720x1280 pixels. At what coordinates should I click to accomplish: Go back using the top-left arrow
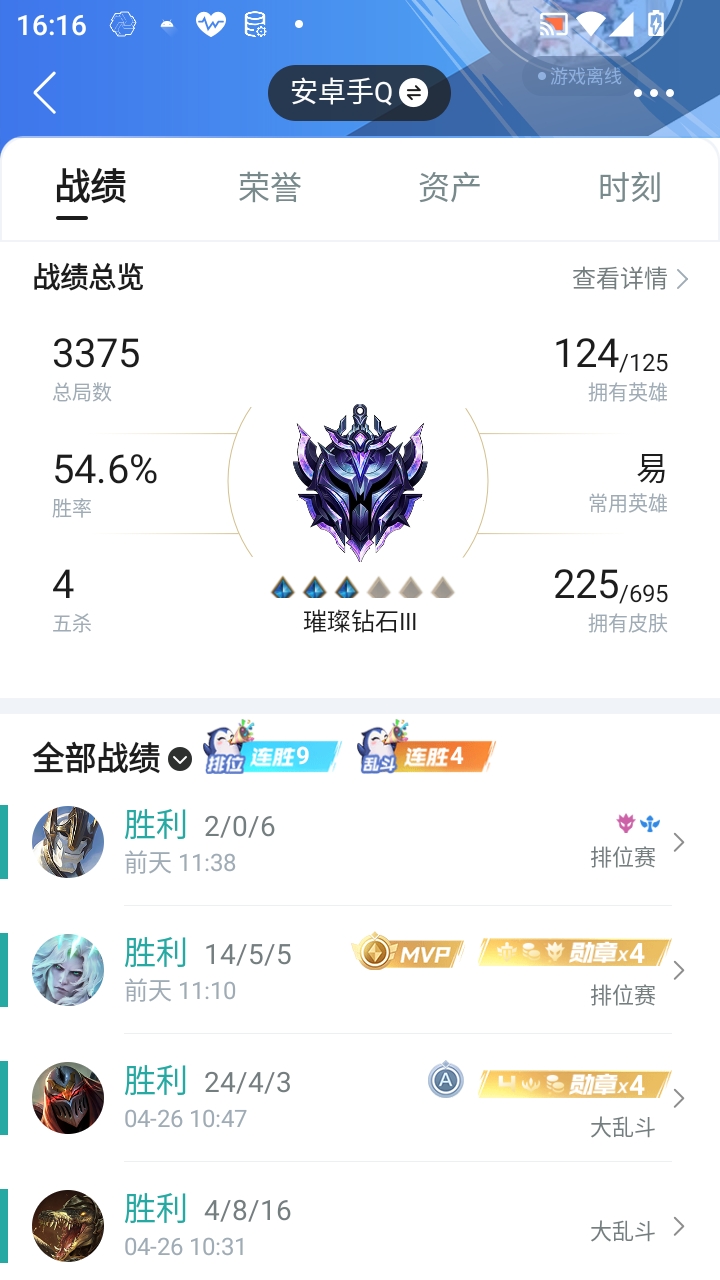(45, 93)
